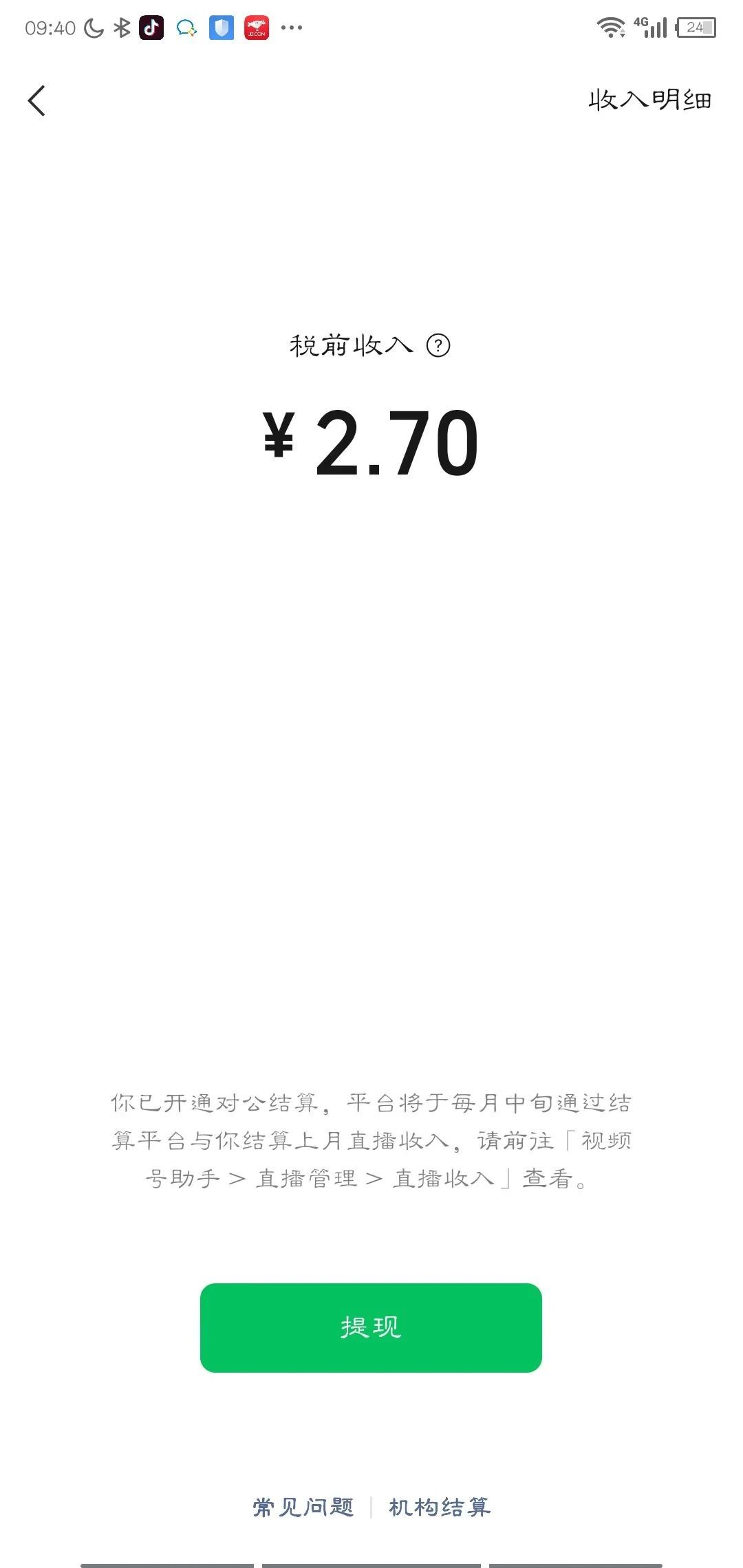Open the 常见问题 FAQ link
Viewport: 743px width, 1568px height.
coord(303,1507)
